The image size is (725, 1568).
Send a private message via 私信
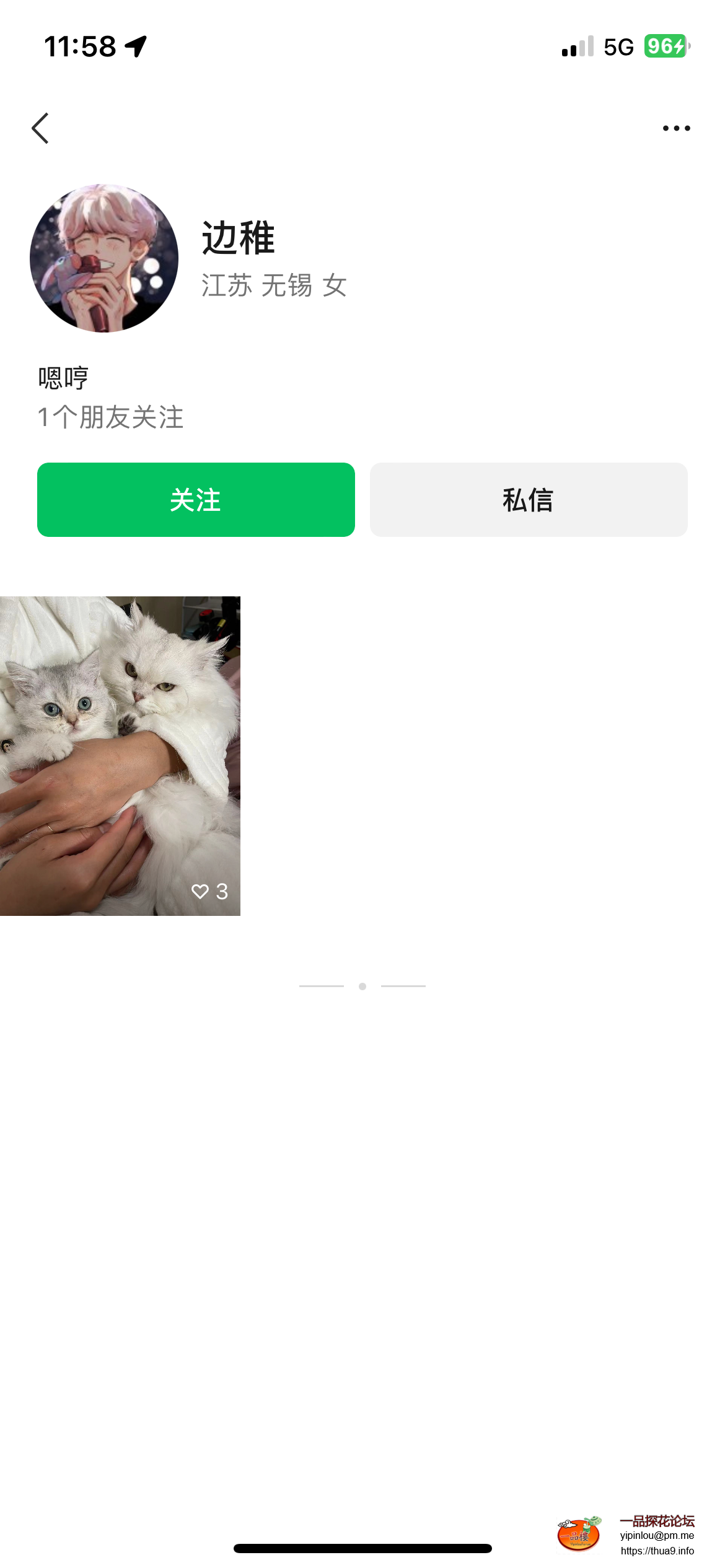[529, 500]
